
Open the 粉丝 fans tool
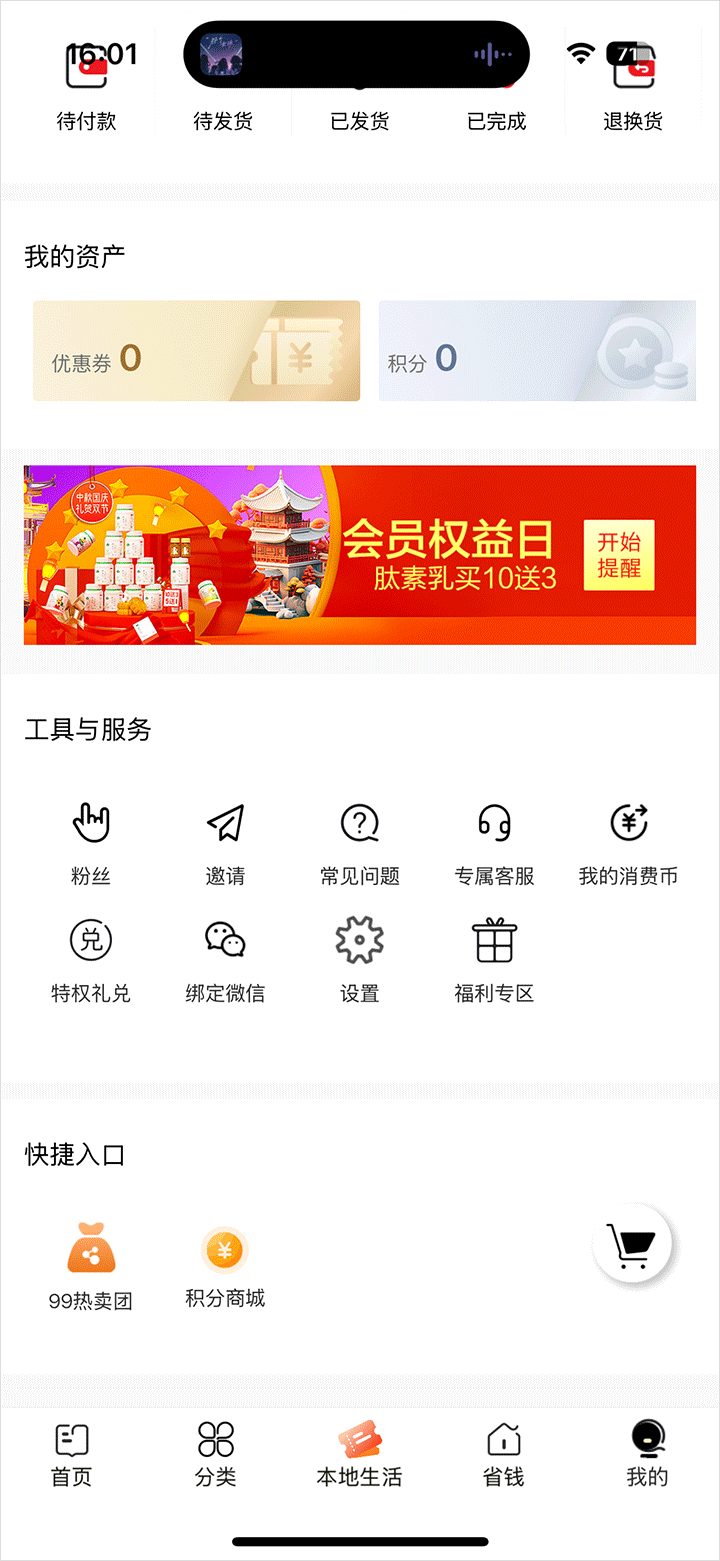tap(91, 845)
